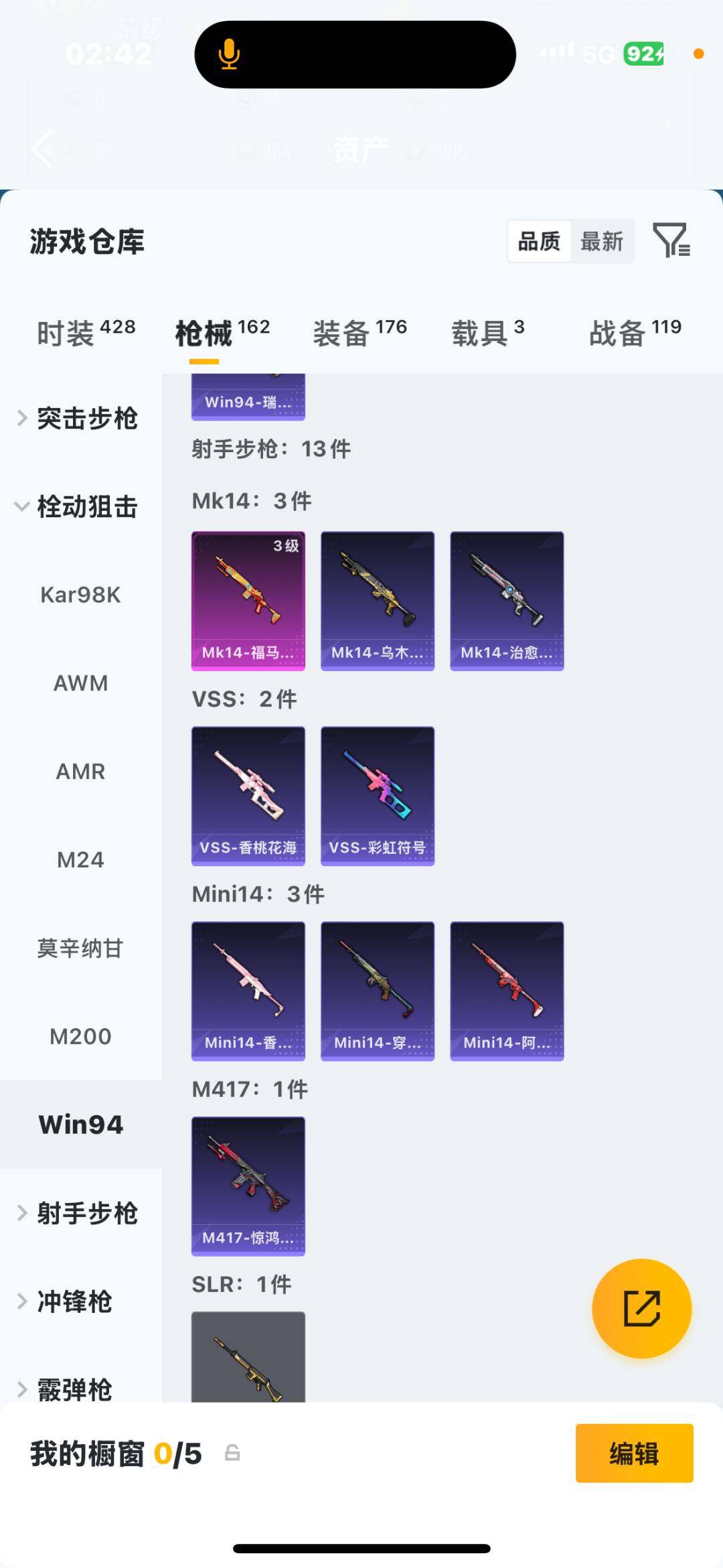Open the filter options via the funnel icon
Image resolution: width=723 pixels, height=1568 pixels.
673,241
